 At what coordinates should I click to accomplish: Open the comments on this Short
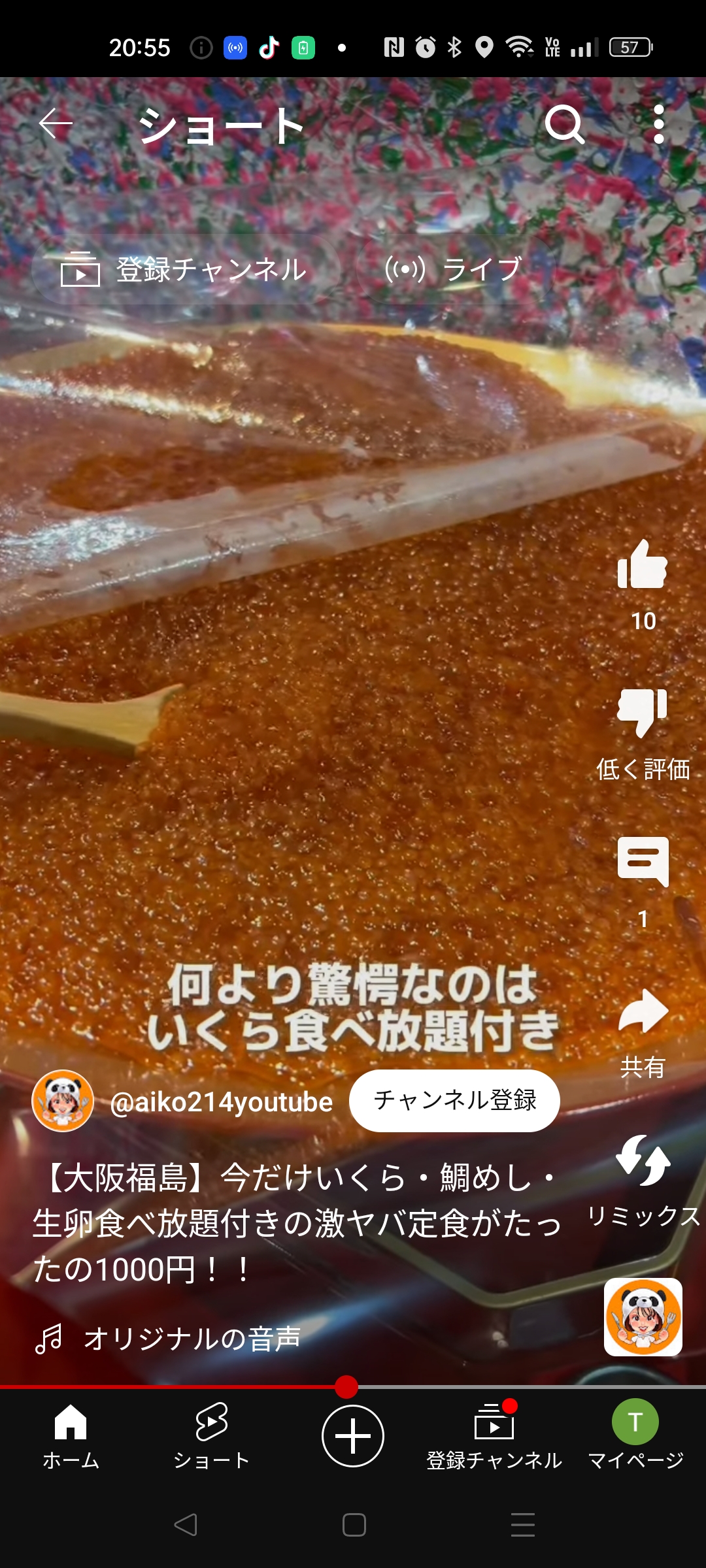[x=643, y=862]
